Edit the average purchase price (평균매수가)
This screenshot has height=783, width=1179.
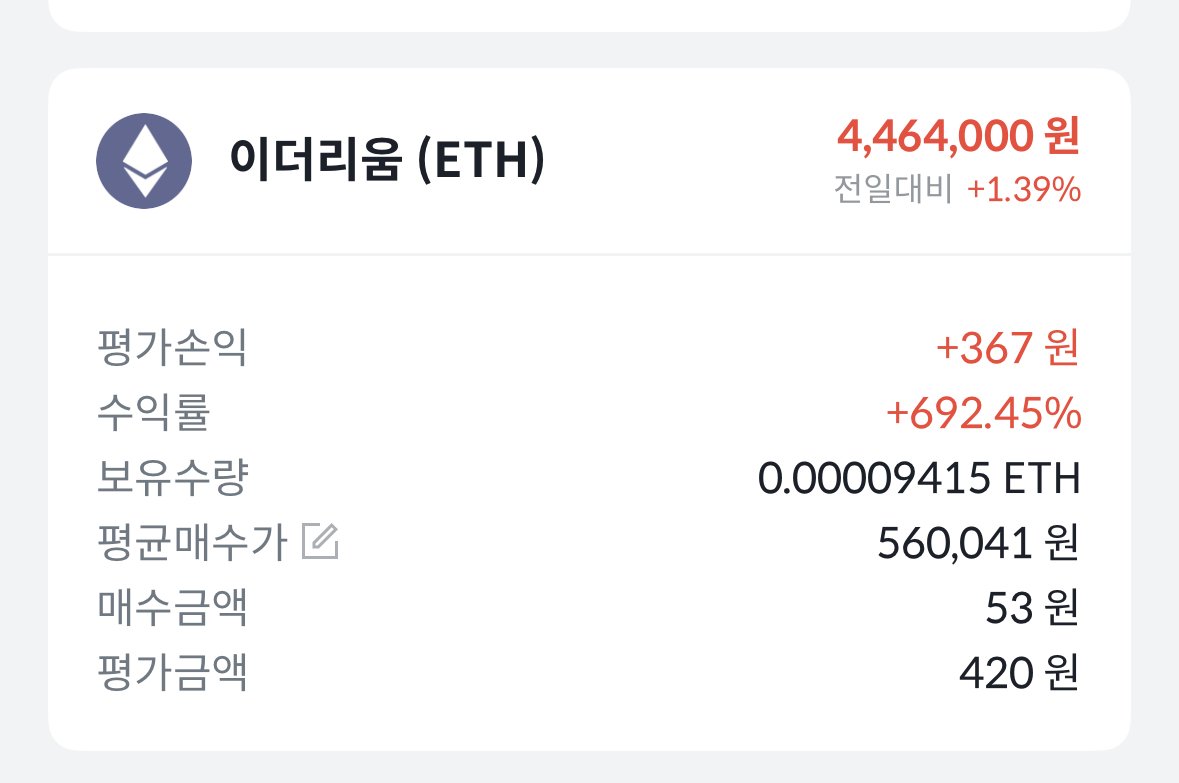[x=320, y=543]
